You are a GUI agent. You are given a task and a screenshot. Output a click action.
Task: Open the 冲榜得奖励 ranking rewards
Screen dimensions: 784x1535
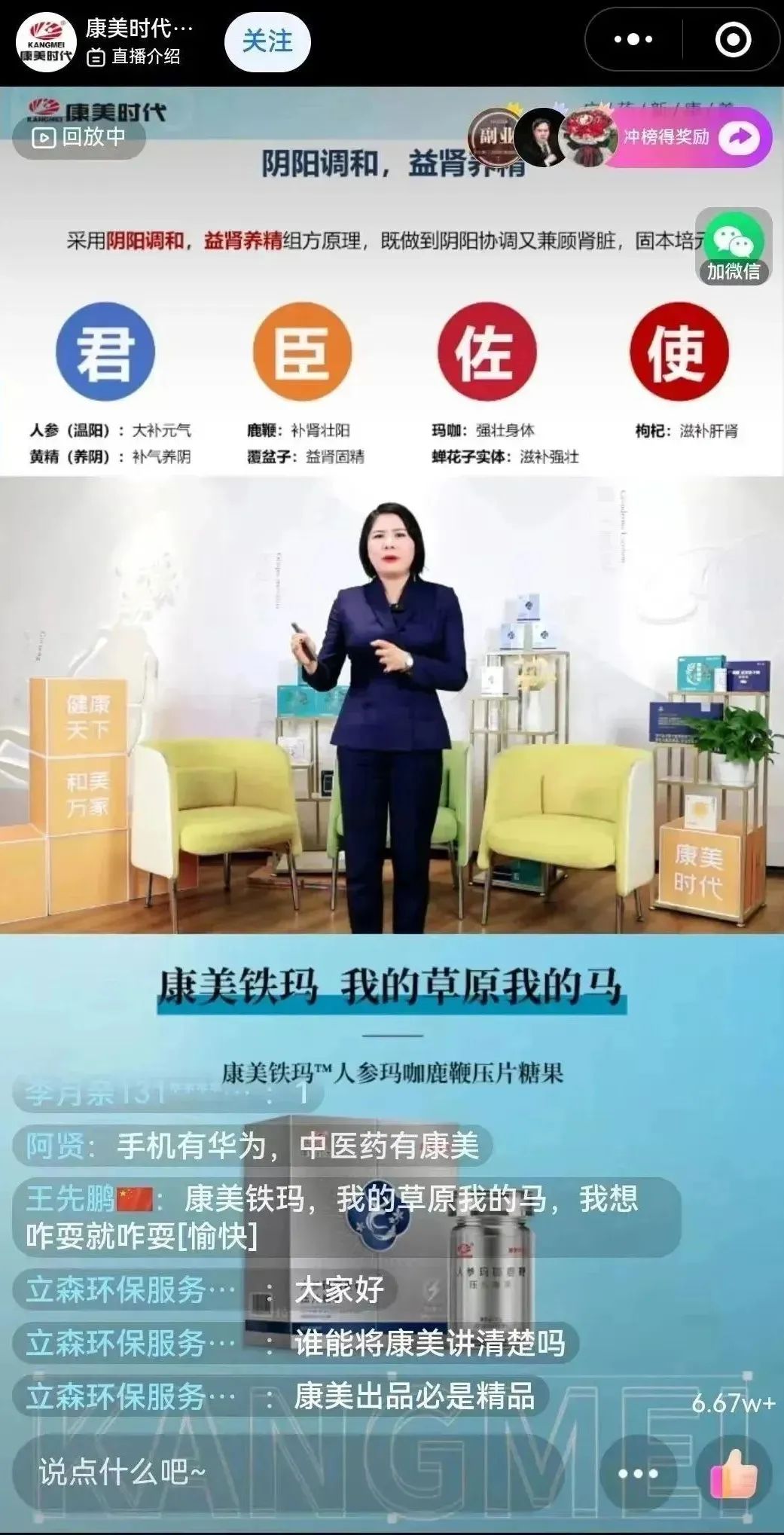(x=686, y=137)
